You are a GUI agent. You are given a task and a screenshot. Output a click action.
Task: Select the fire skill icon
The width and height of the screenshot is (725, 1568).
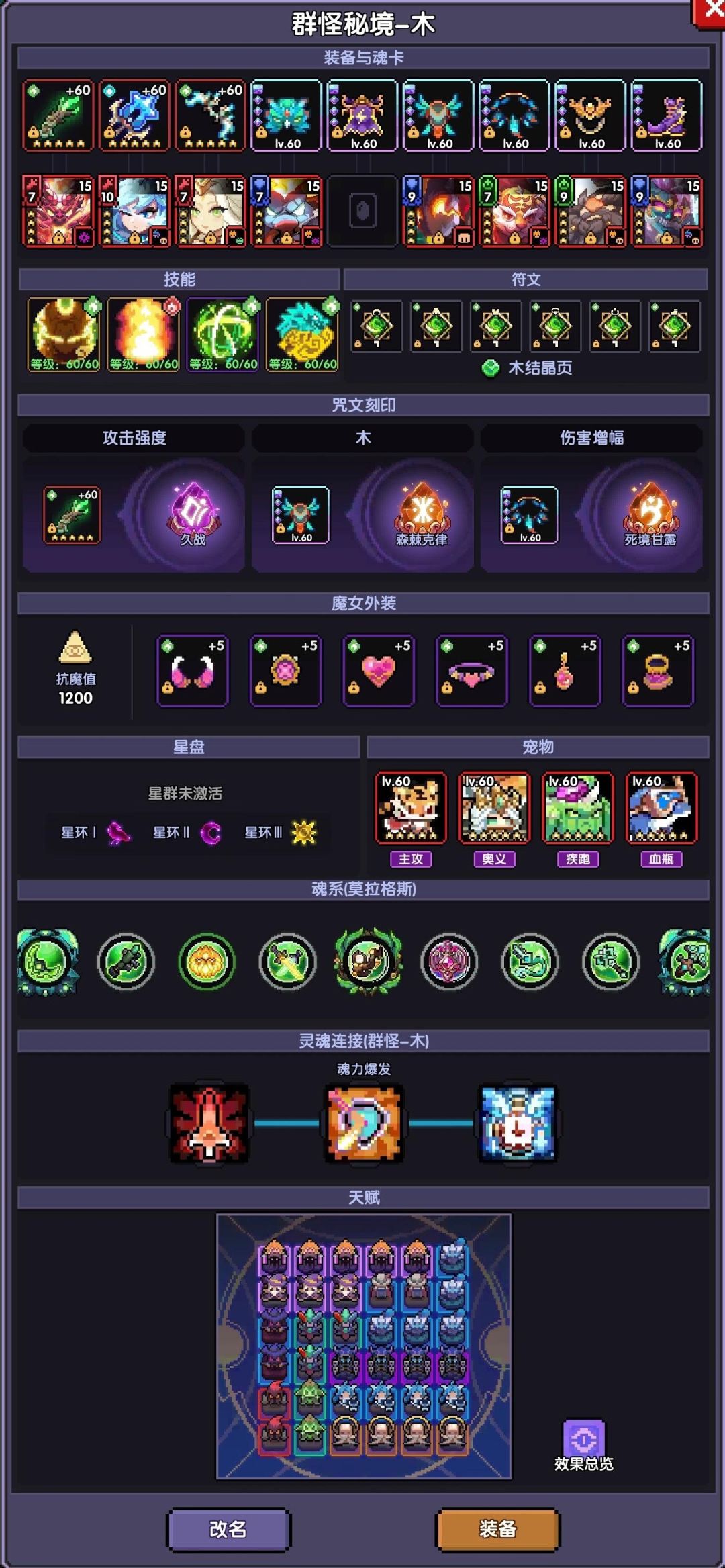click(142, 332)
